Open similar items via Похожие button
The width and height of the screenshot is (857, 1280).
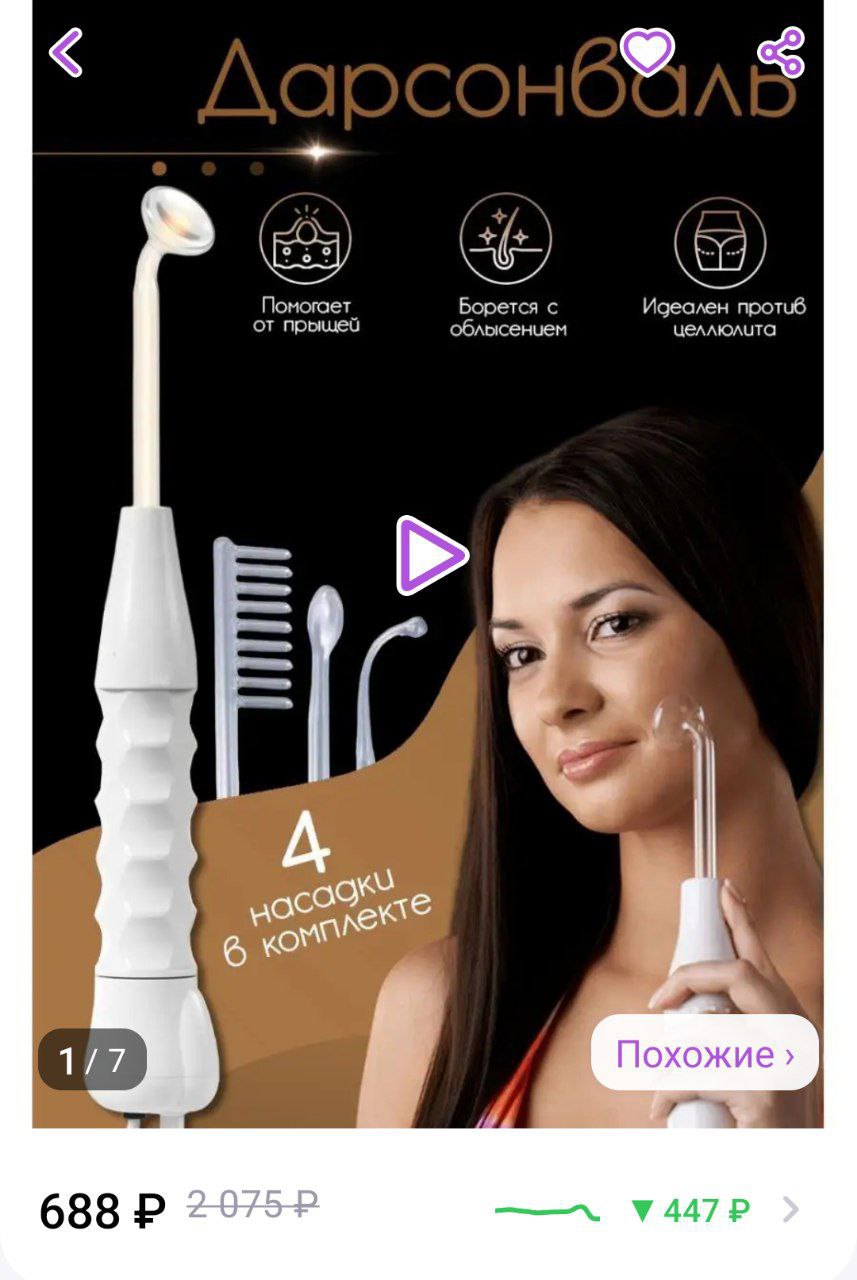click(704, 1054)
